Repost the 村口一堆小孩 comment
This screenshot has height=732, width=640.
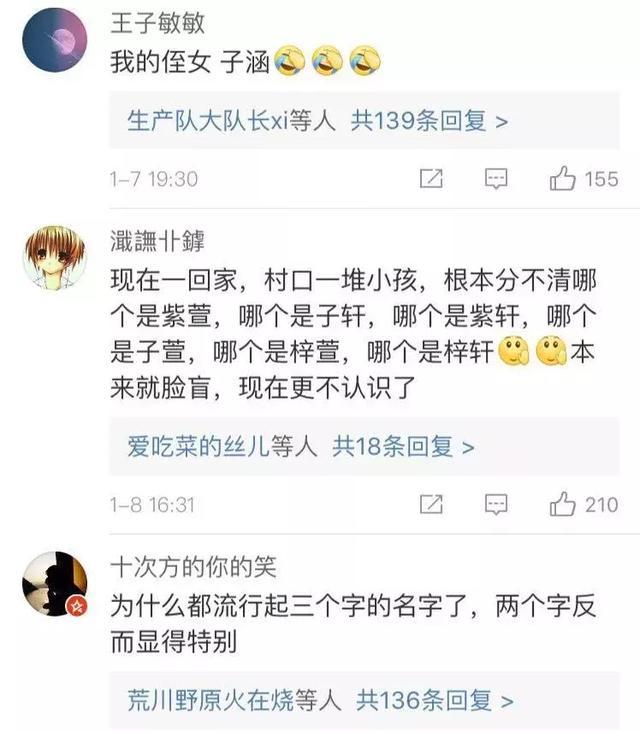click(431, 504)
